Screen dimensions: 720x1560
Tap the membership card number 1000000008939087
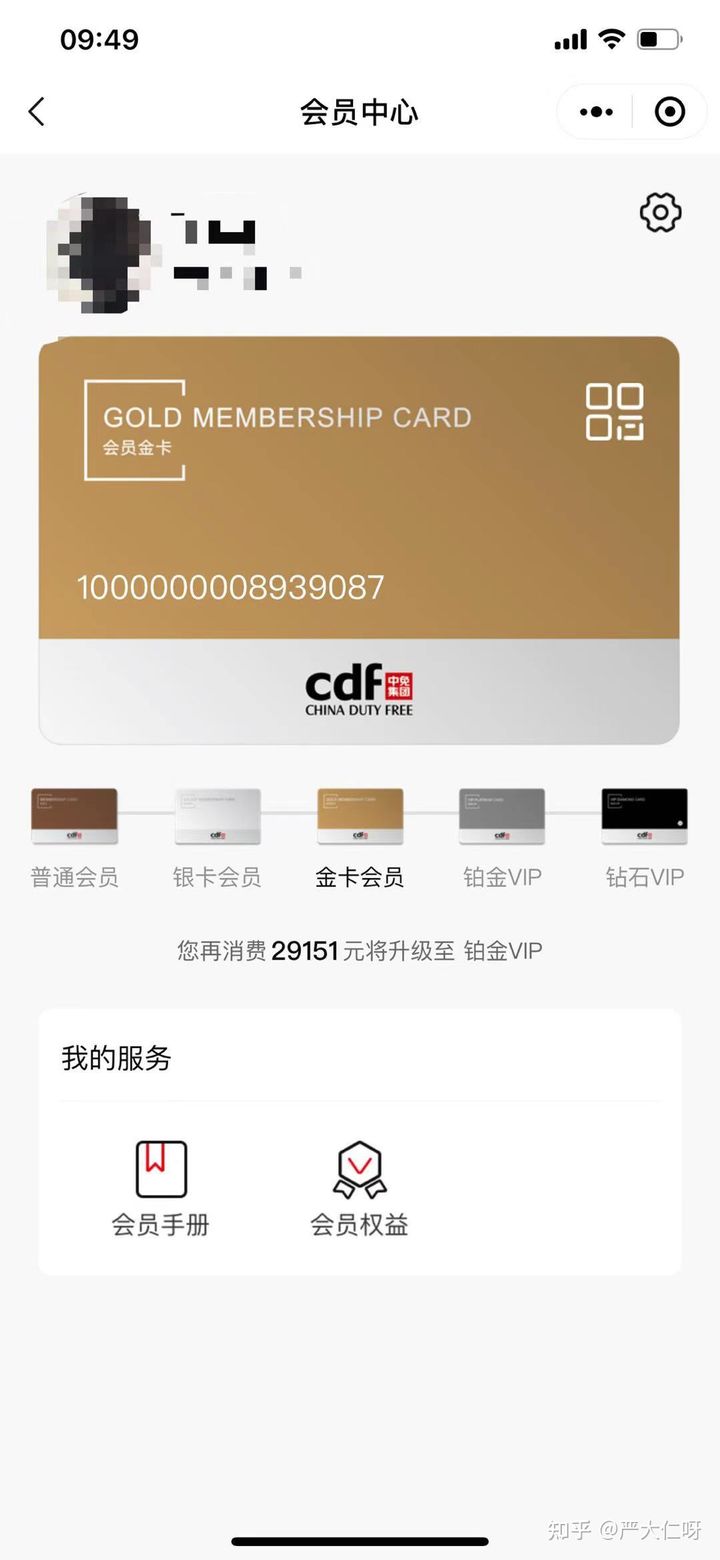(230, 587)
